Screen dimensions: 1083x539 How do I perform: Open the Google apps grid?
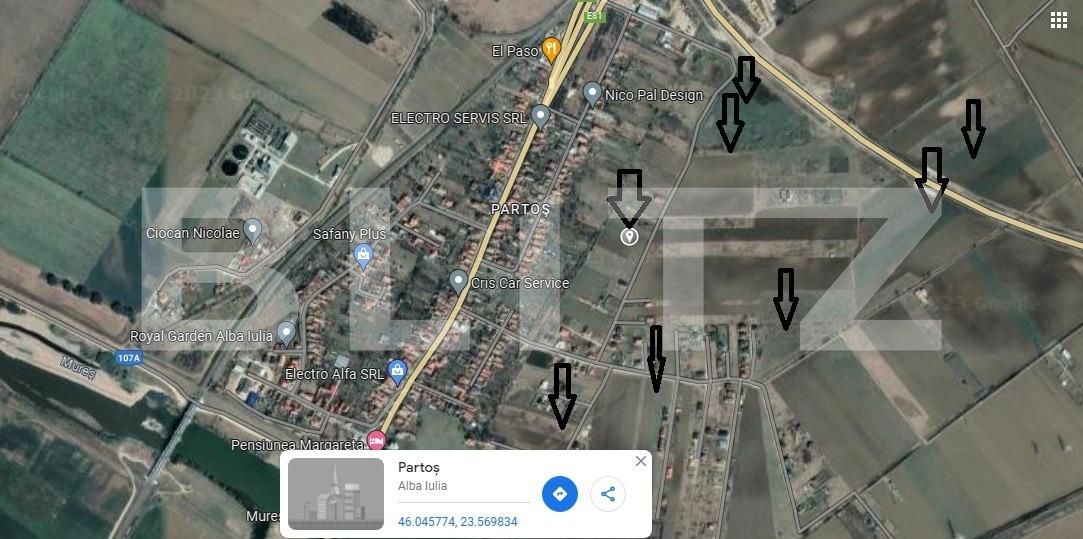[x=1058, y=20]
